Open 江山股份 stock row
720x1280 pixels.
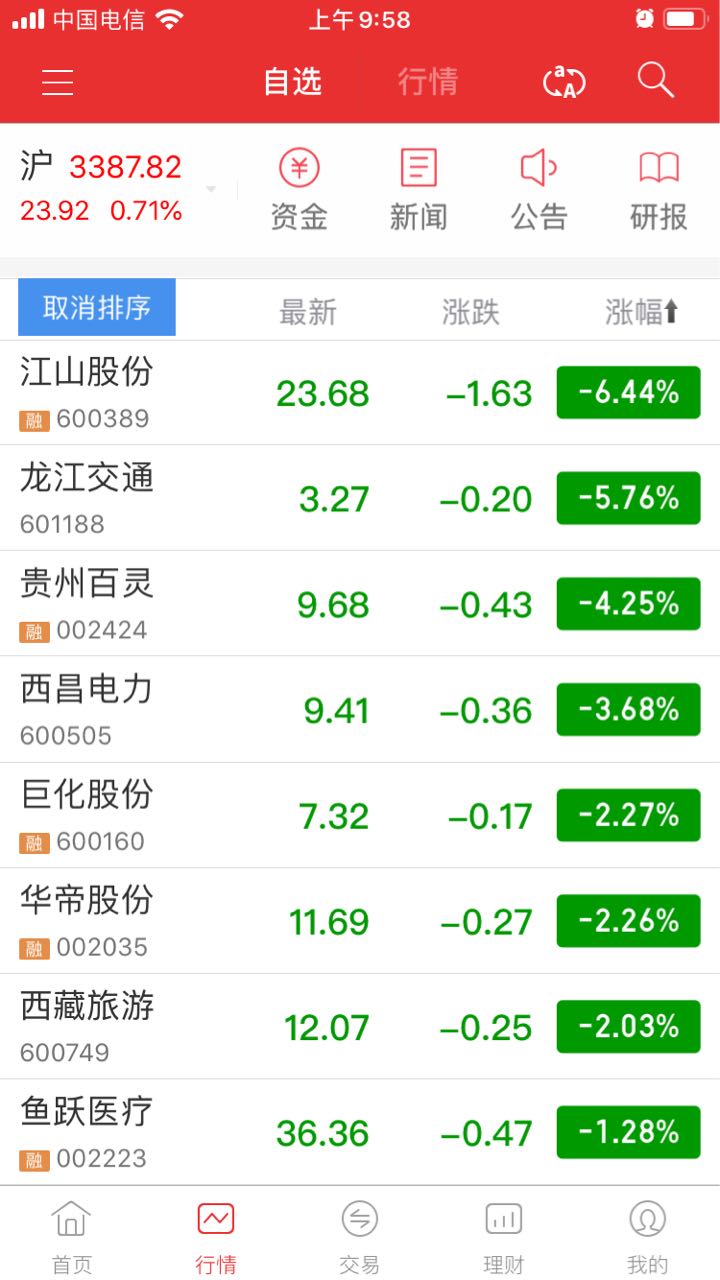[360, 393]
